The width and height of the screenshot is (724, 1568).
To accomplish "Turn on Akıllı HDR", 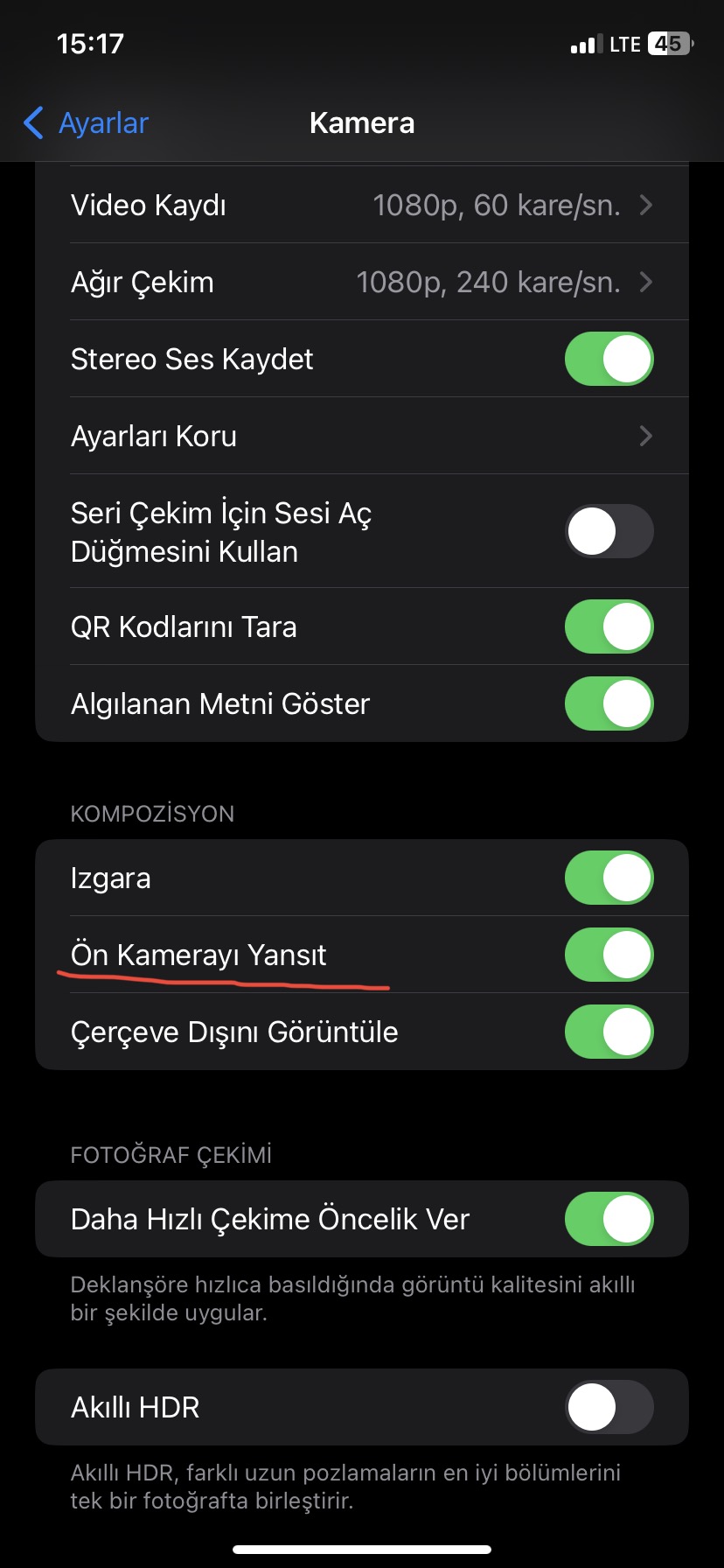I will pos(609,1407).
